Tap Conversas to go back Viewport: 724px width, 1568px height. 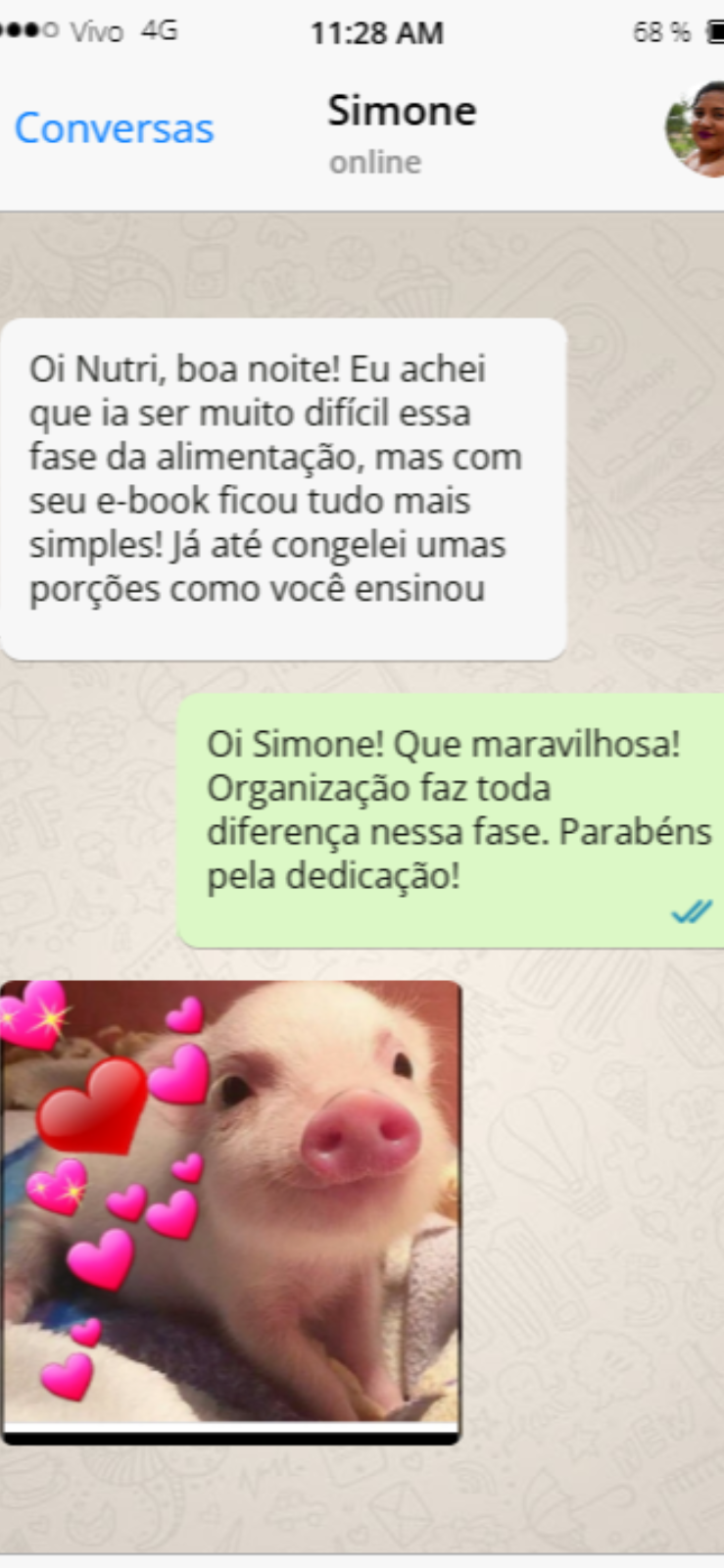point(114,126)
